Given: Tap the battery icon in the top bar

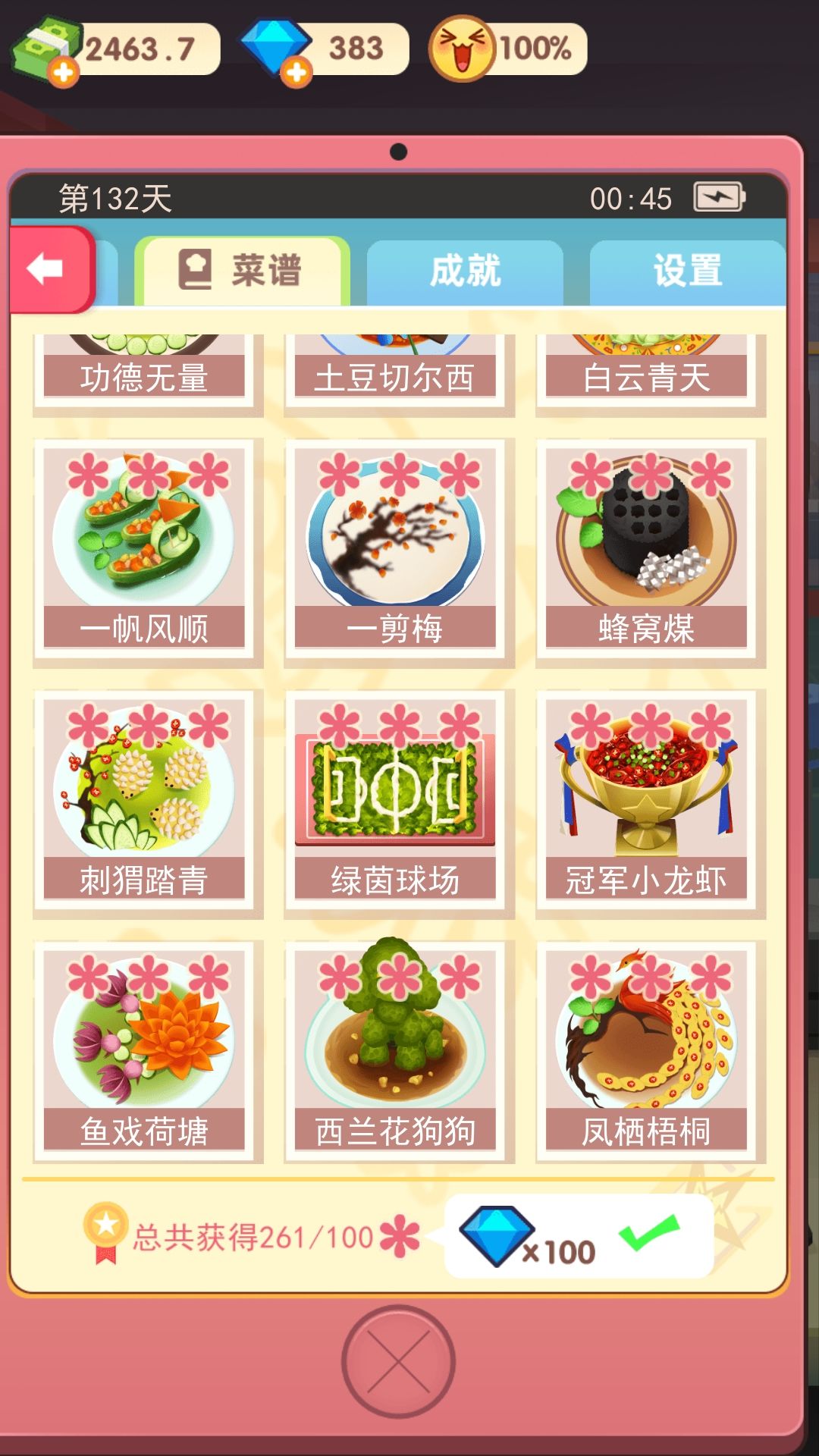Looking at the screenshot, I should pyautogui.click(x=718, y=199).
